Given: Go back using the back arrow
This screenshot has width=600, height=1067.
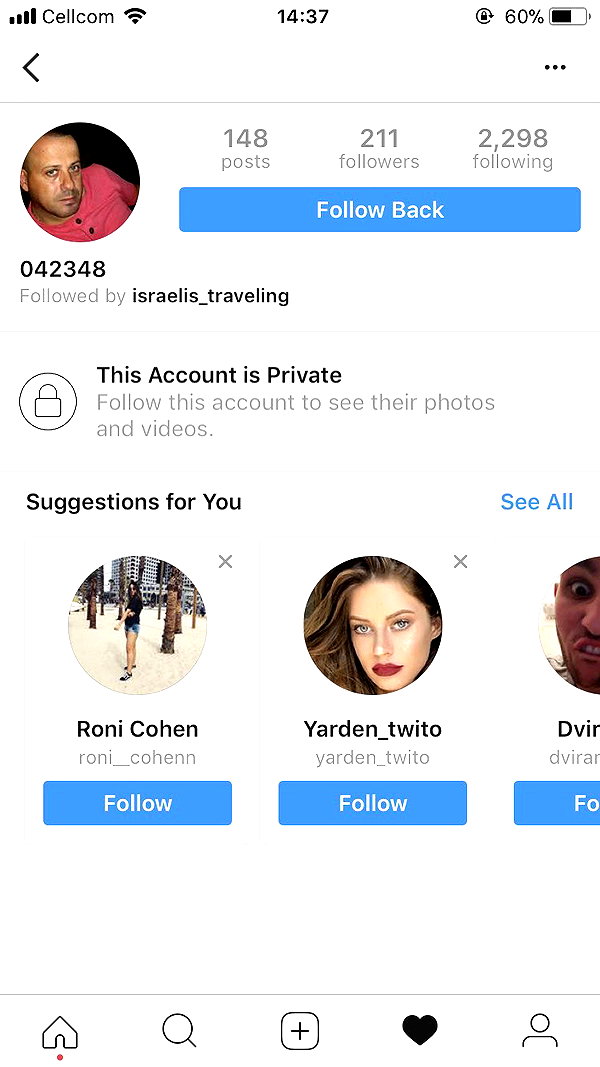Looking at the screenshot, I should point(31,67).
